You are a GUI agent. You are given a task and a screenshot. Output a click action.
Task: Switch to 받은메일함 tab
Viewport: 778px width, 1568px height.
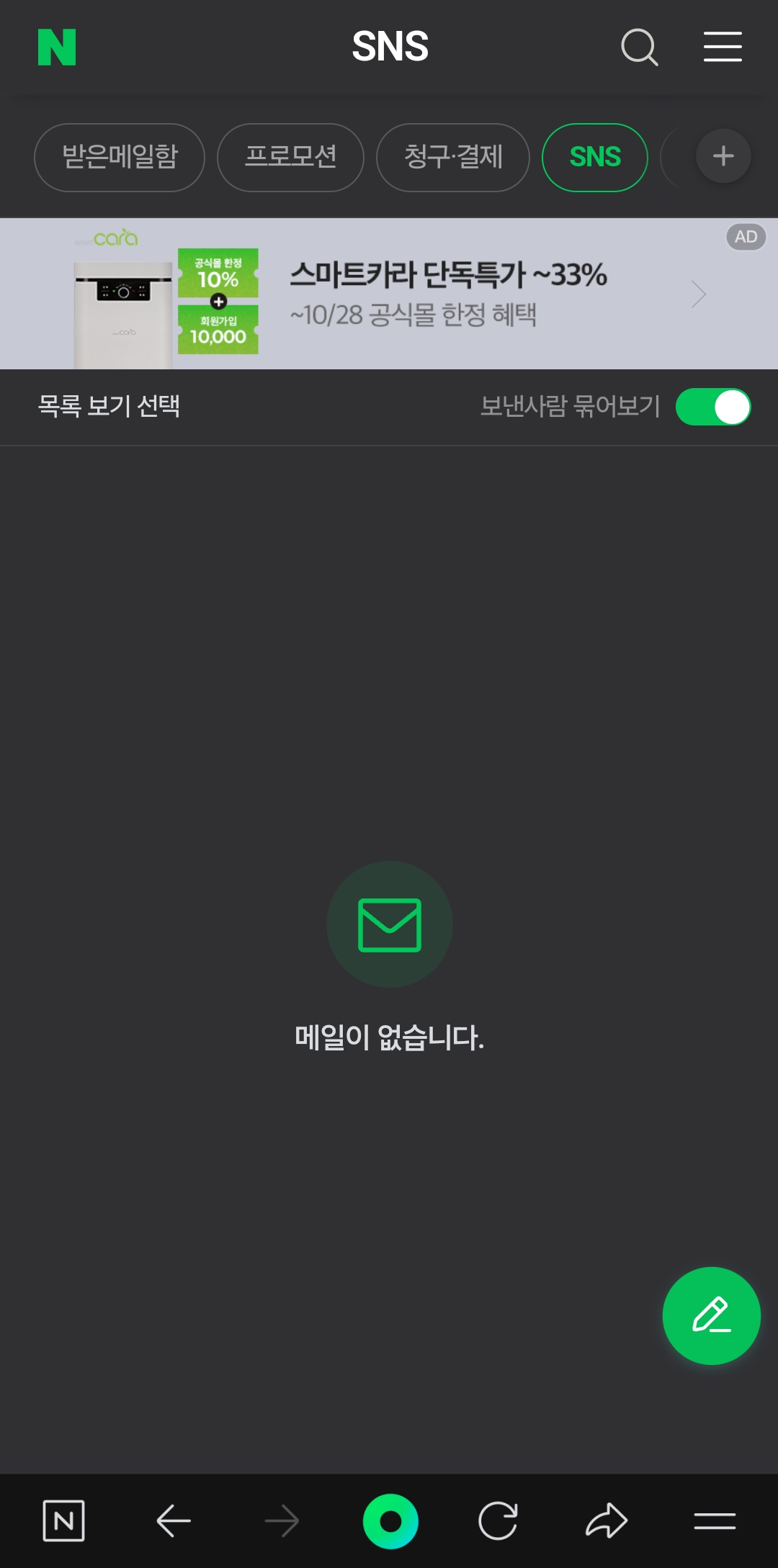120,157
